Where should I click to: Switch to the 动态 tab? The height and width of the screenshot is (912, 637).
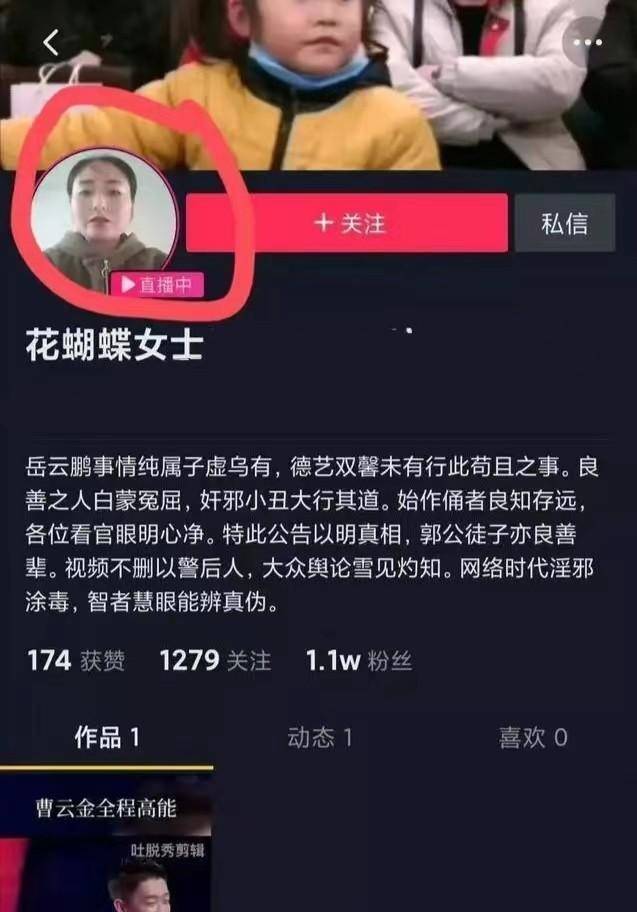click(x=320, y=738)
